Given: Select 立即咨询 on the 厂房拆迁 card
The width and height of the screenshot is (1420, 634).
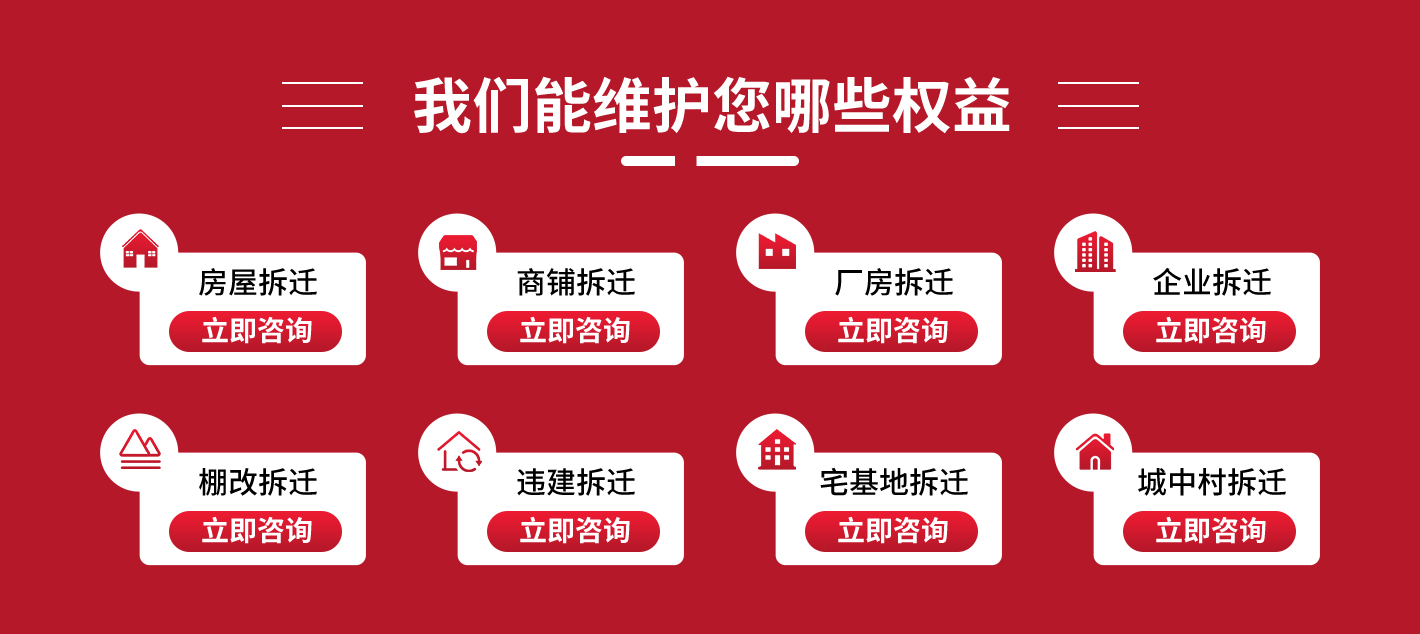Looking at the screenshot, I should [891, 331].
